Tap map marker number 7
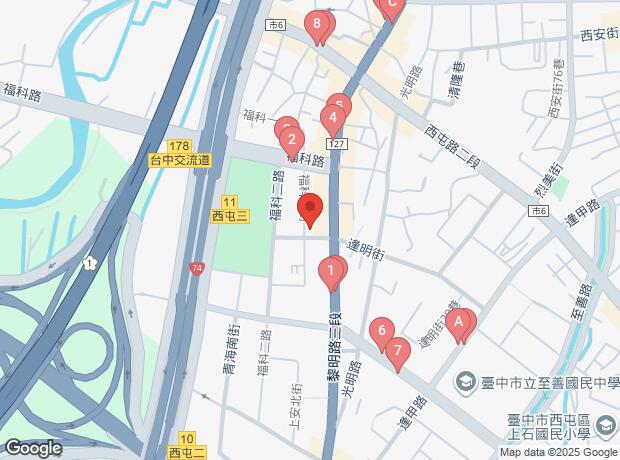The height and width of the screenshot is (460, 620). pos(398,352)
